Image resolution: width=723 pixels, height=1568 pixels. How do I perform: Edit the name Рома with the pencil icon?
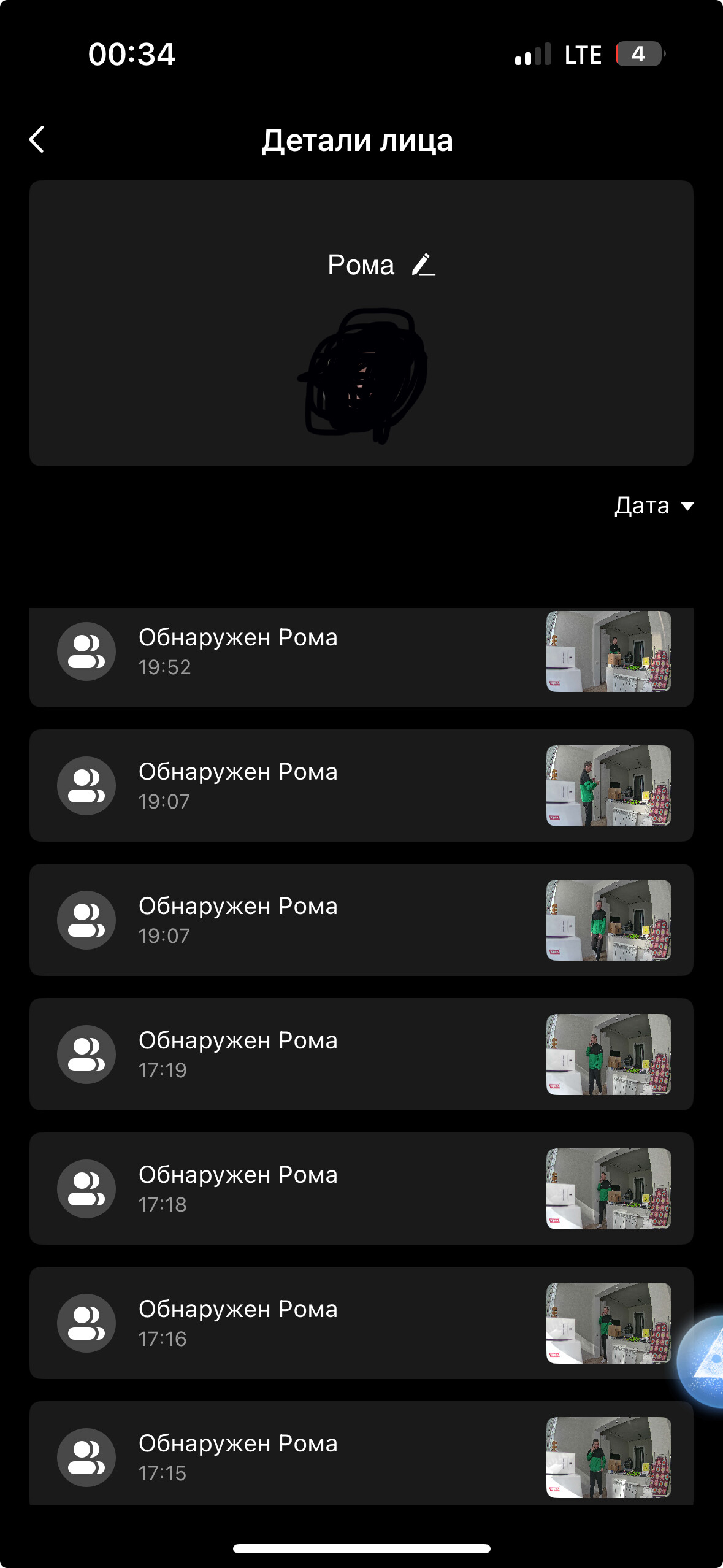tap(423, 265)
